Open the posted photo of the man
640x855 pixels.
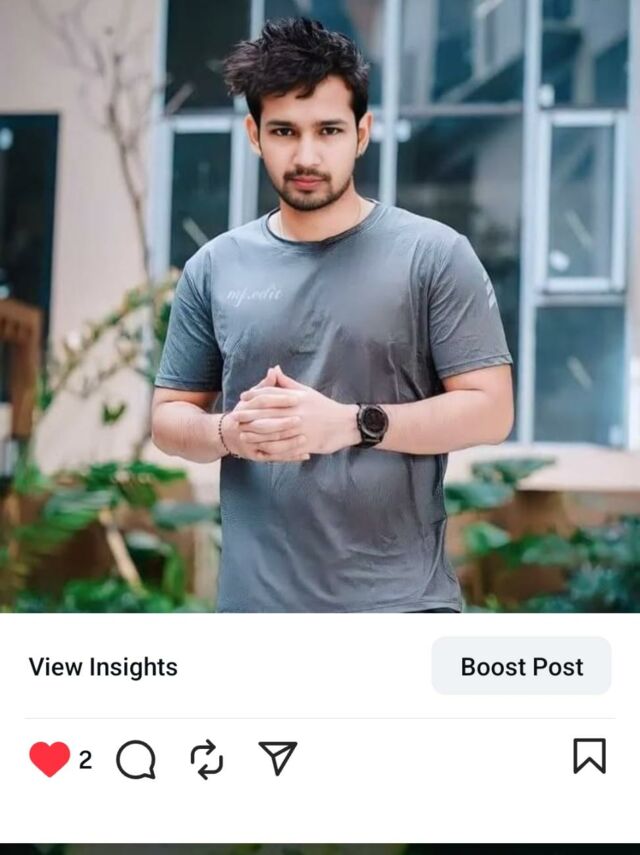coord(320,306)
